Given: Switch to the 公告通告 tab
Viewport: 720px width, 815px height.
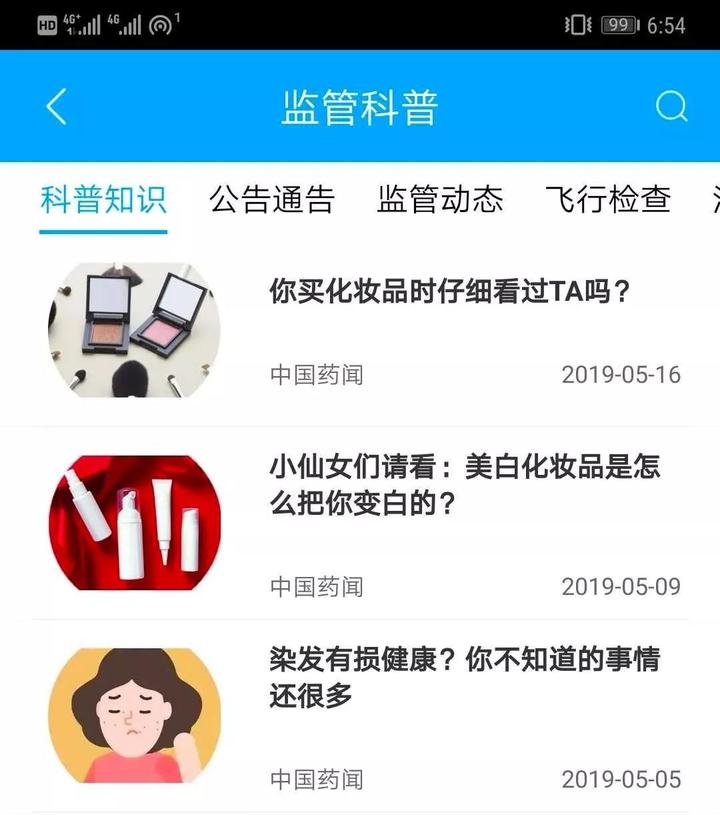Looking at the screenshot, I should (x=271, y=199).
